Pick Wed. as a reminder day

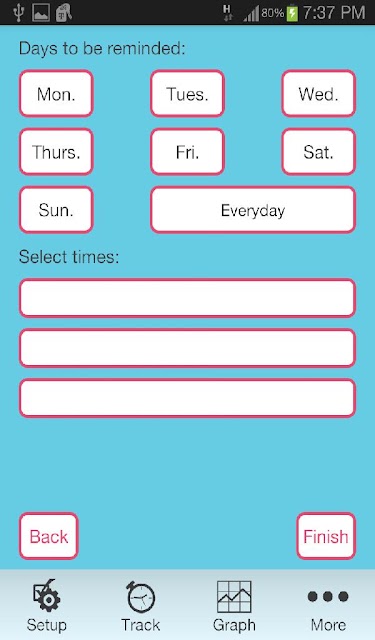pos(319,93)
